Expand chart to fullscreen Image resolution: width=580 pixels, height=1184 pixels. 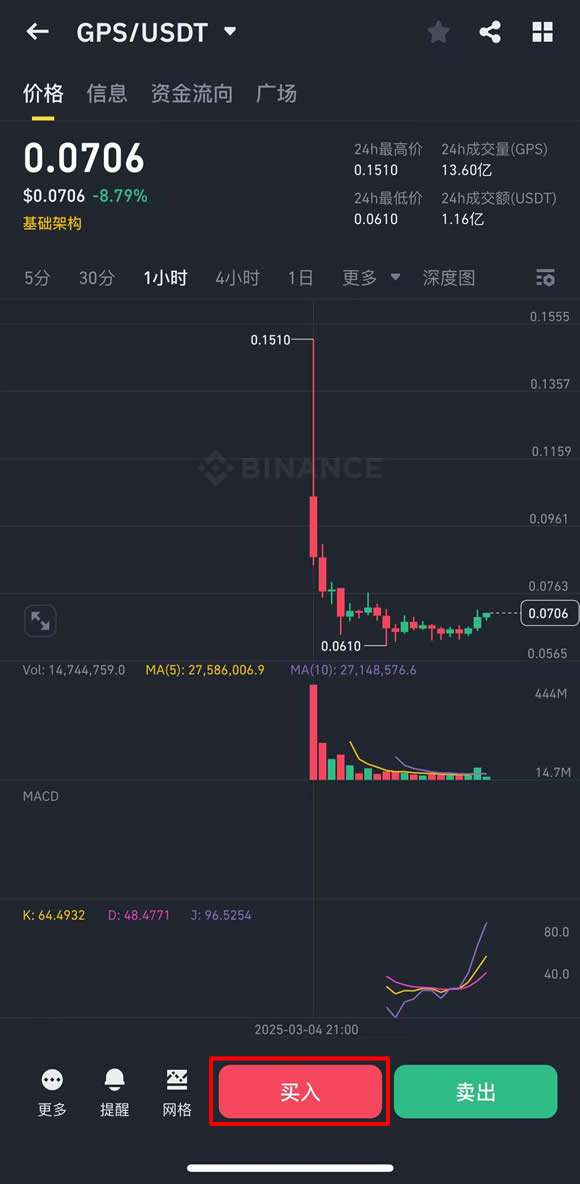pyautogui.click(x=40, y=621)
